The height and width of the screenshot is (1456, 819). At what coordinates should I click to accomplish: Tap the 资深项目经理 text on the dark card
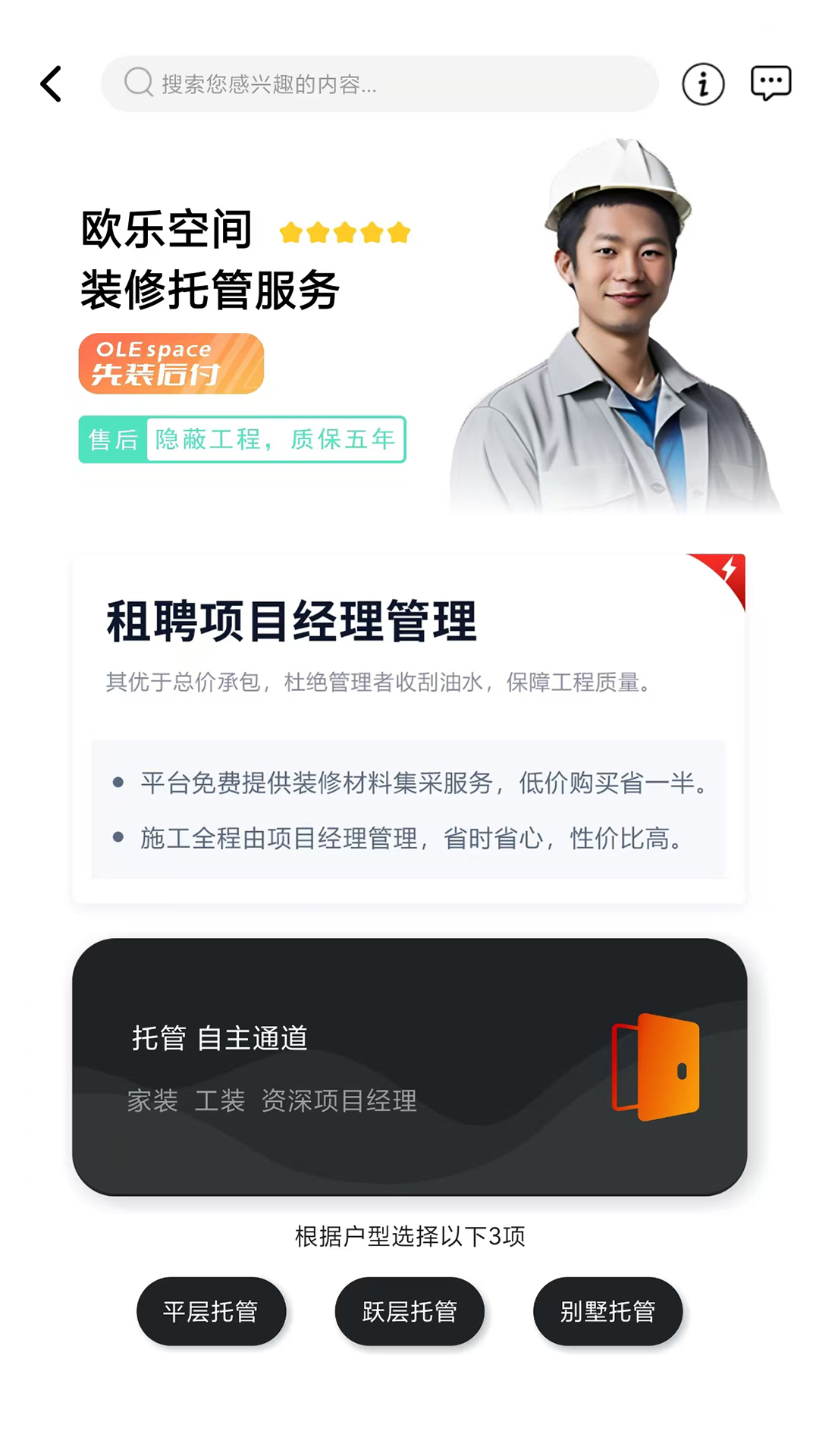tap(340, 1102)
